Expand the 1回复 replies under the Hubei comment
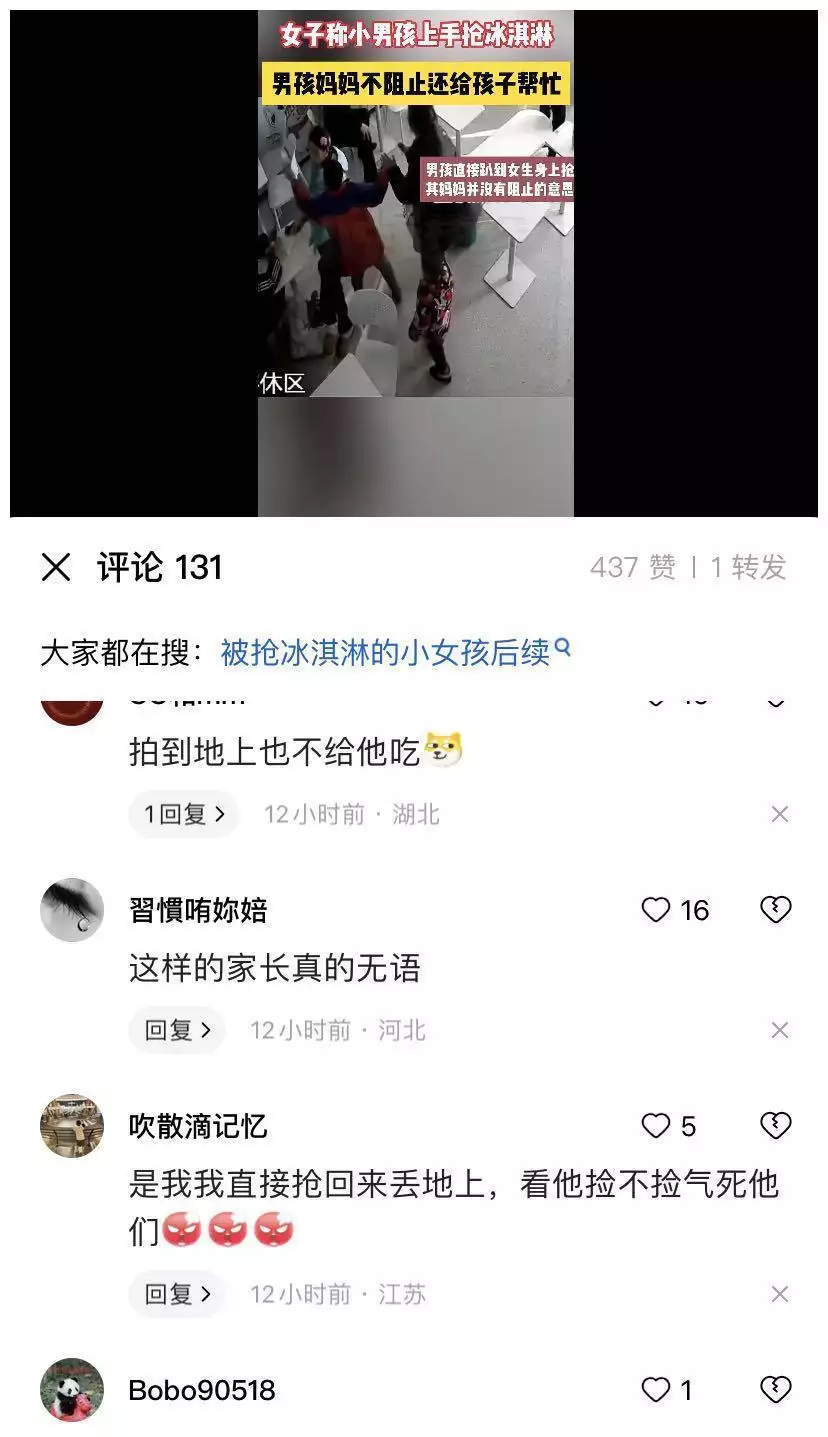This screenshot has height=1437, width=828. click(183, 814)
